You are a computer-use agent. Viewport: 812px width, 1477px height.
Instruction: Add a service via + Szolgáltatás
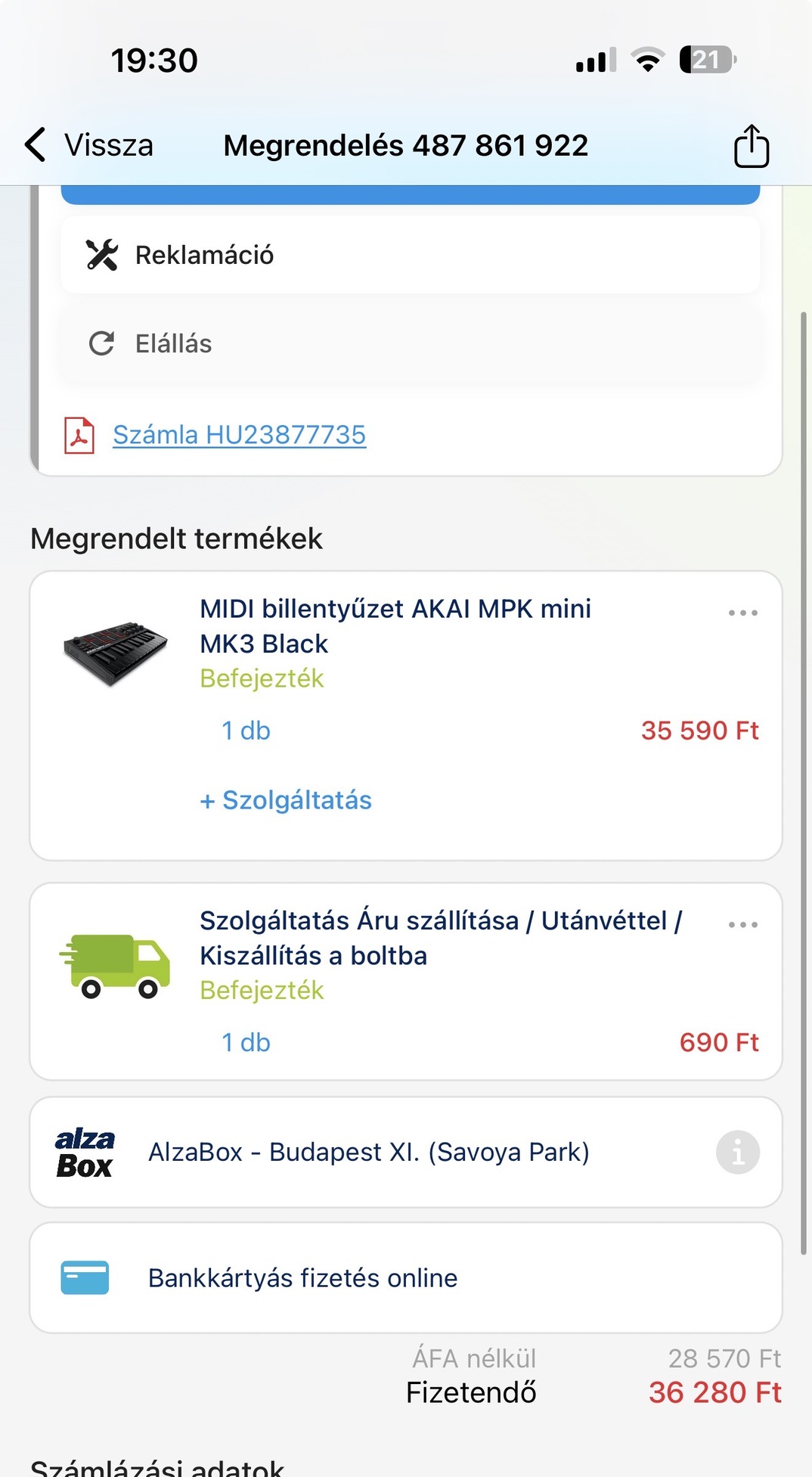[x=286, y=801]
